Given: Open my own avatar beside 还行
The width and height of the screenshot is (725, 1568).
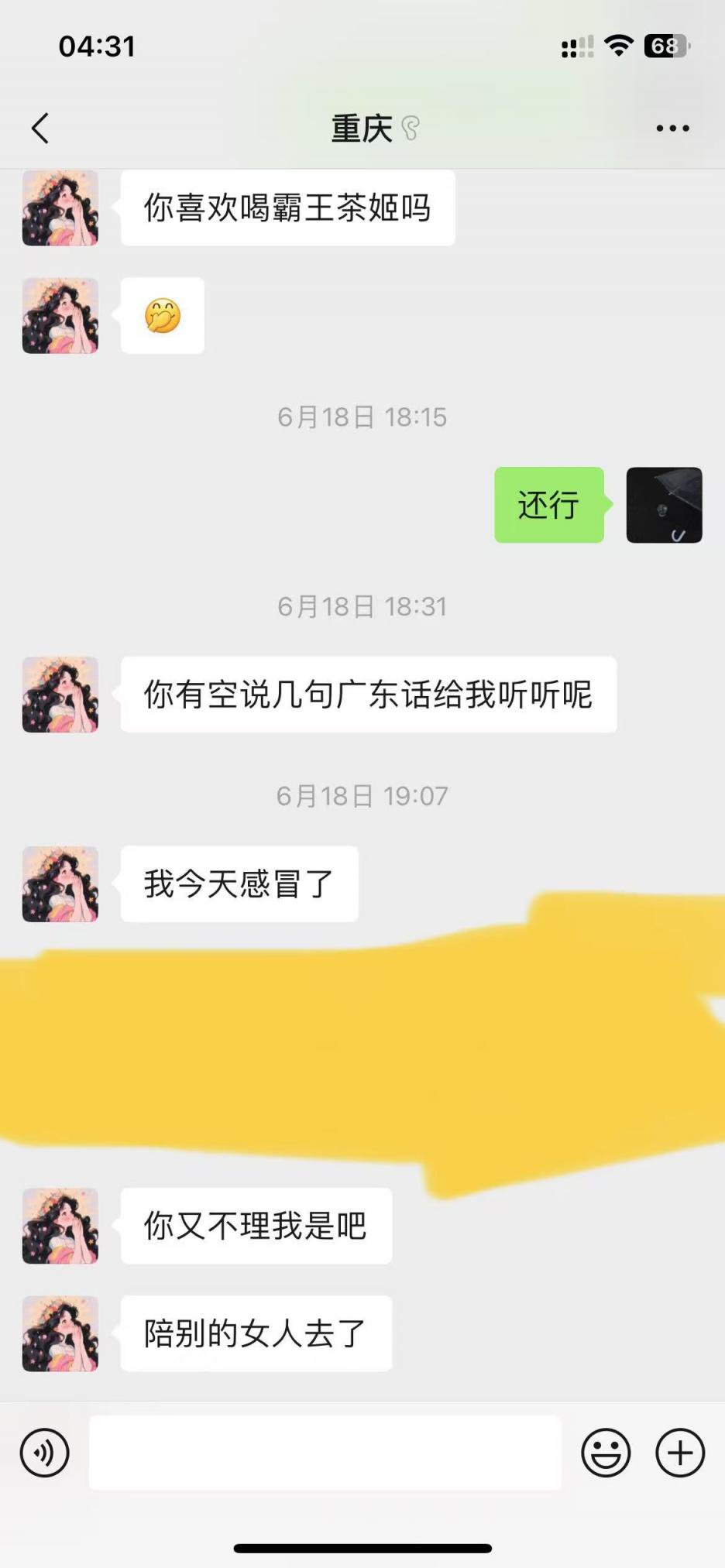Looking at the screenshot, I should point(664,505).
